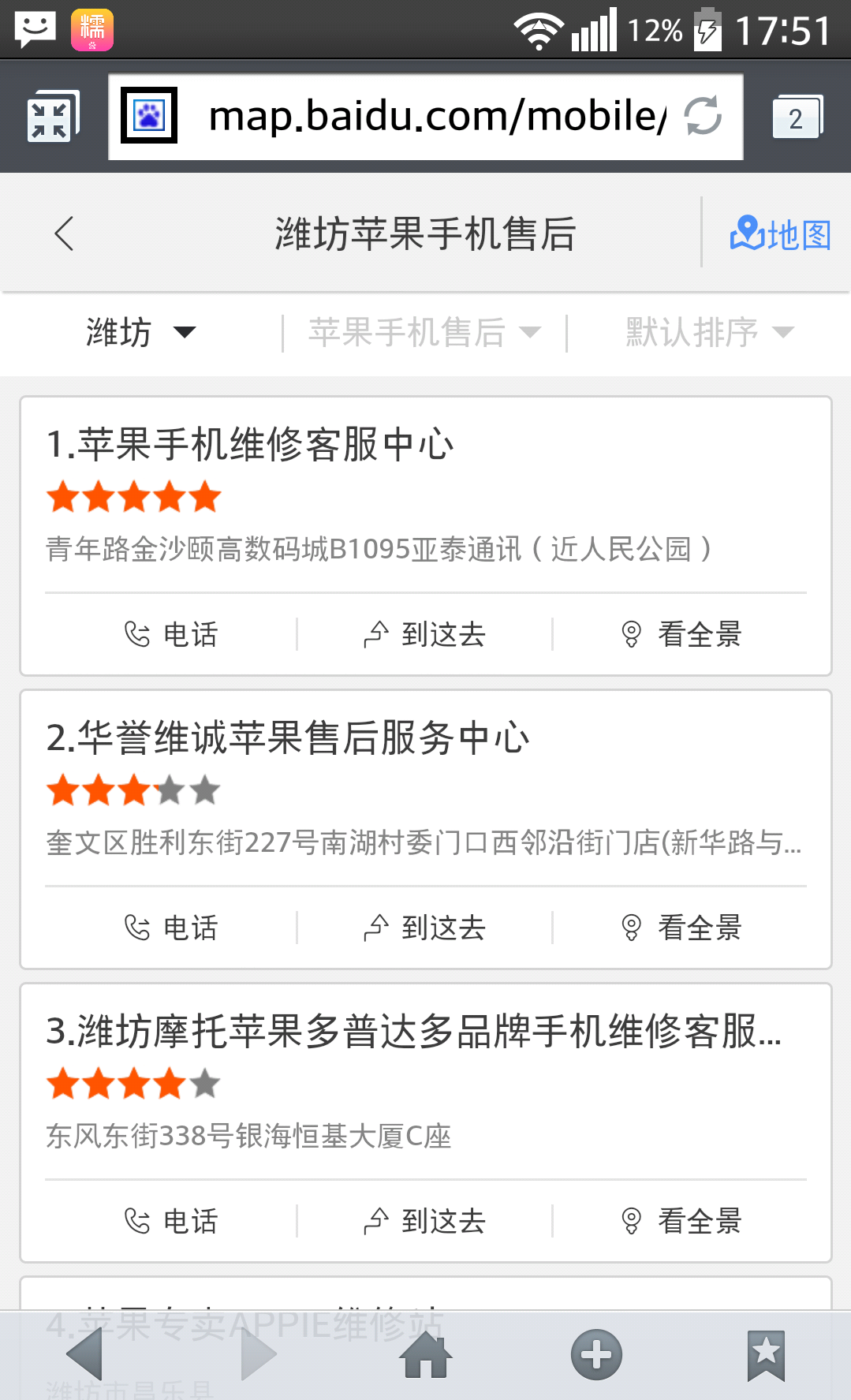Switch to the 地图 map view
851x1400 pixels.
780,234
